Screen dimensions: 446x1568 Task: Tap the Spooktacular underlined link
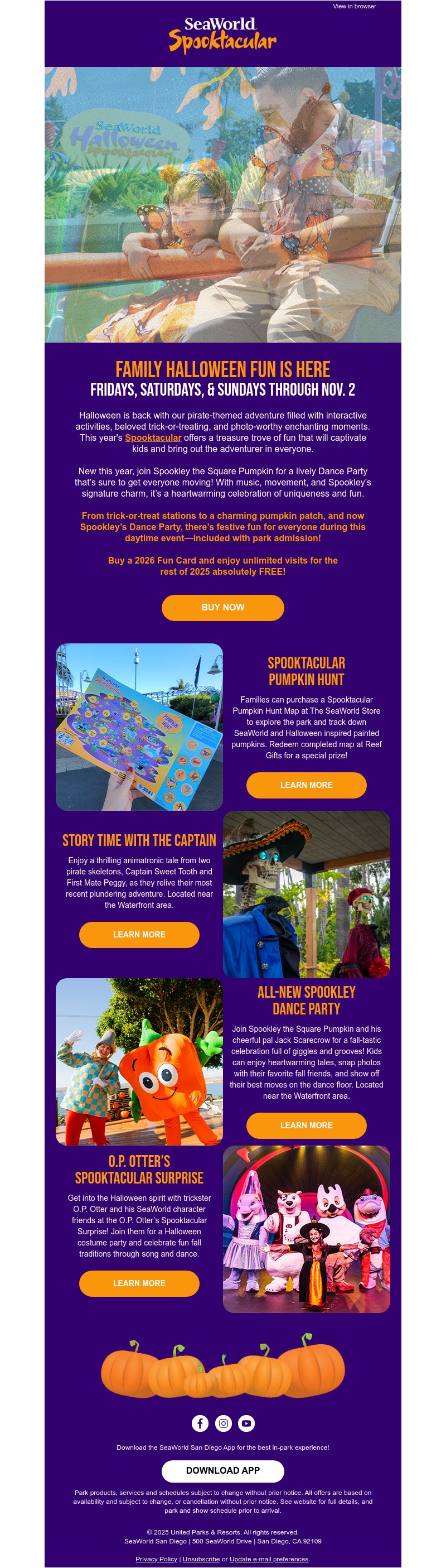[x=153, y=437]
